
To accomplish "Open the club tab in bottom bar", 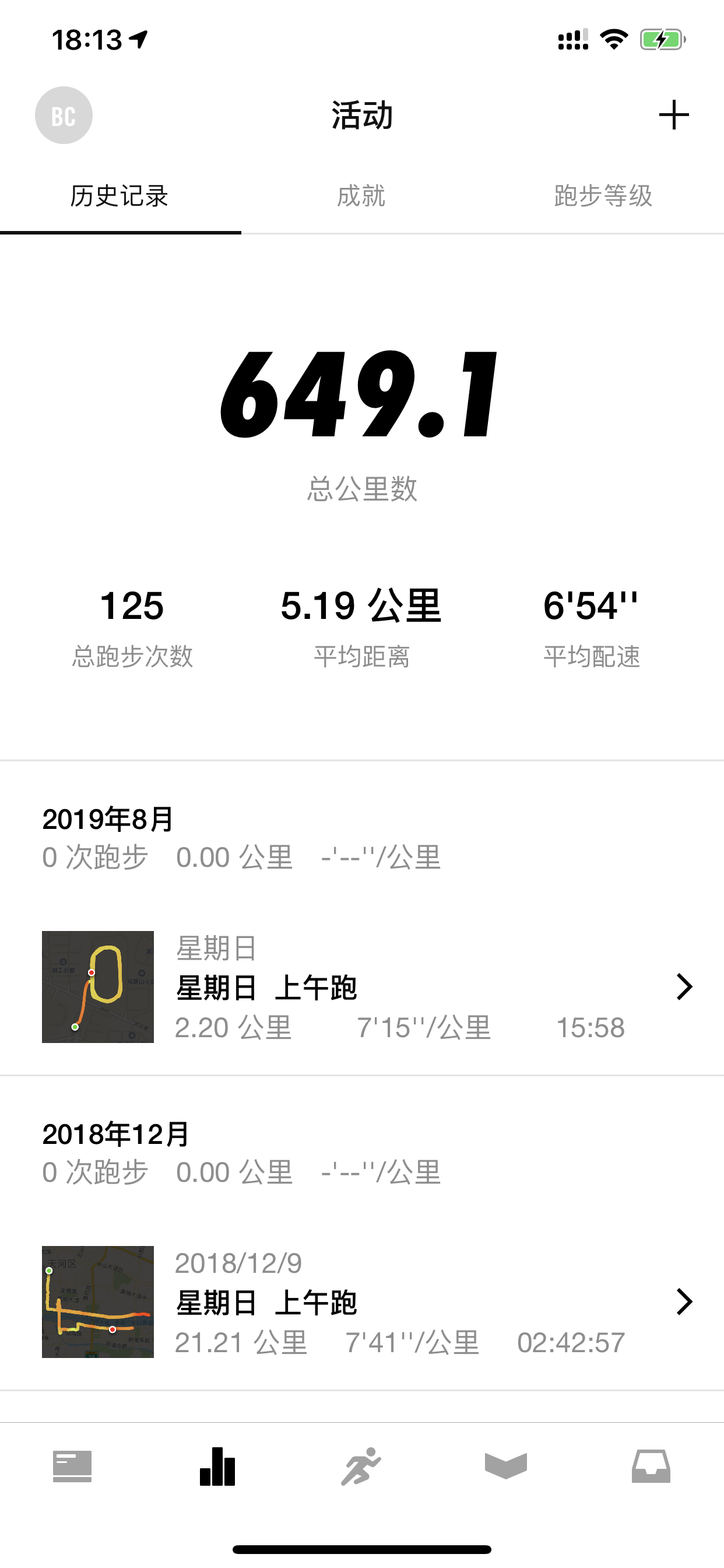I will click(x=505, y=1466).
